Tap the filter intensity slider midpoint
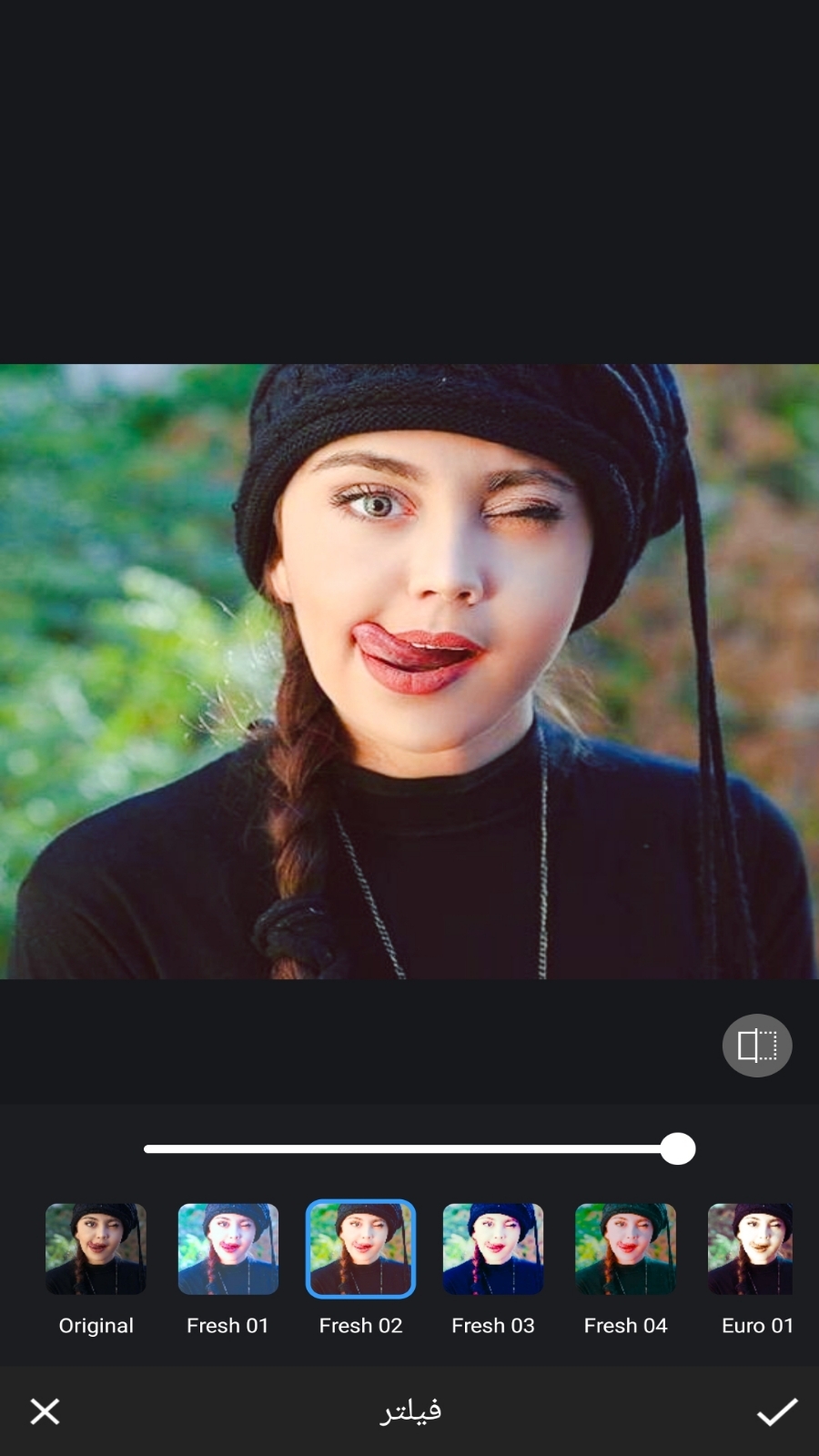The image size is (819, 1456). [x=411, y=1149]
